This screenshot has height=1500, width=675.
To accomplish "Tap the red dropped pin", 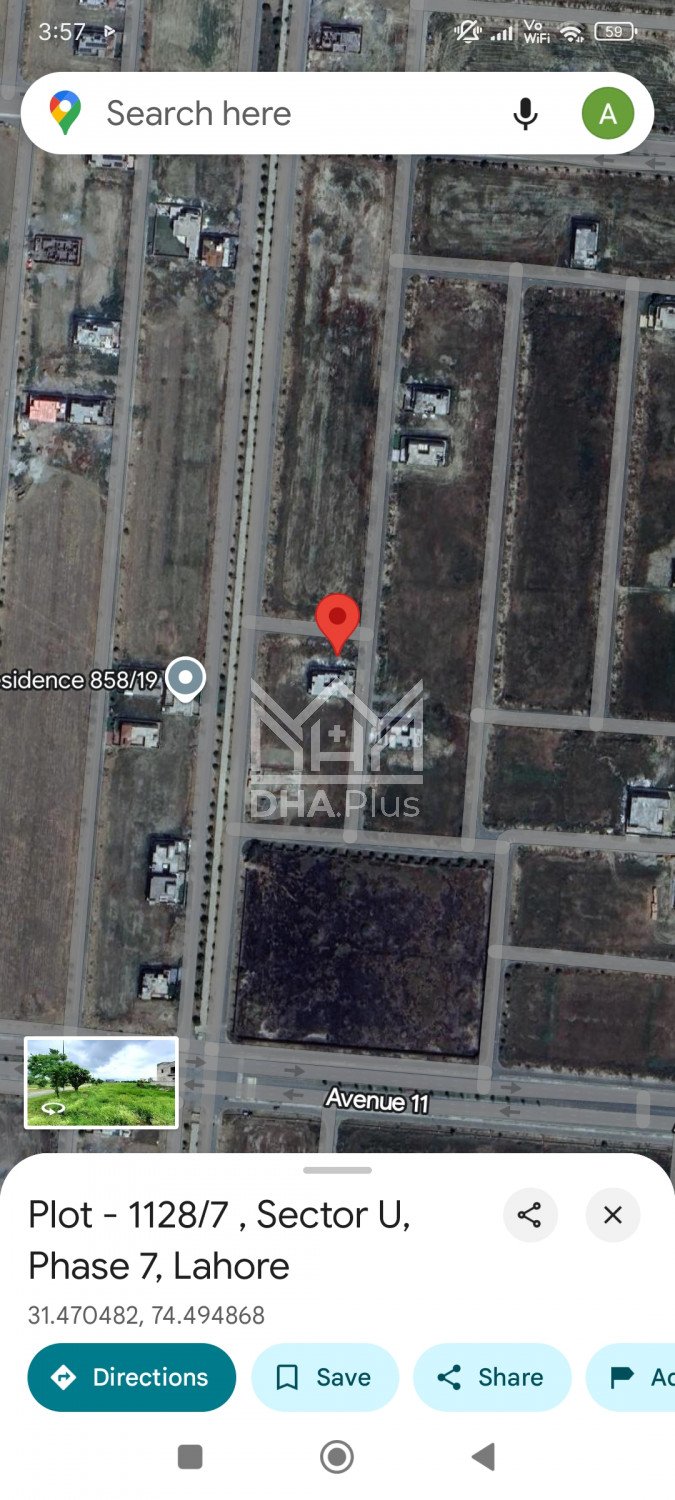I will click(x=337, y=620).
